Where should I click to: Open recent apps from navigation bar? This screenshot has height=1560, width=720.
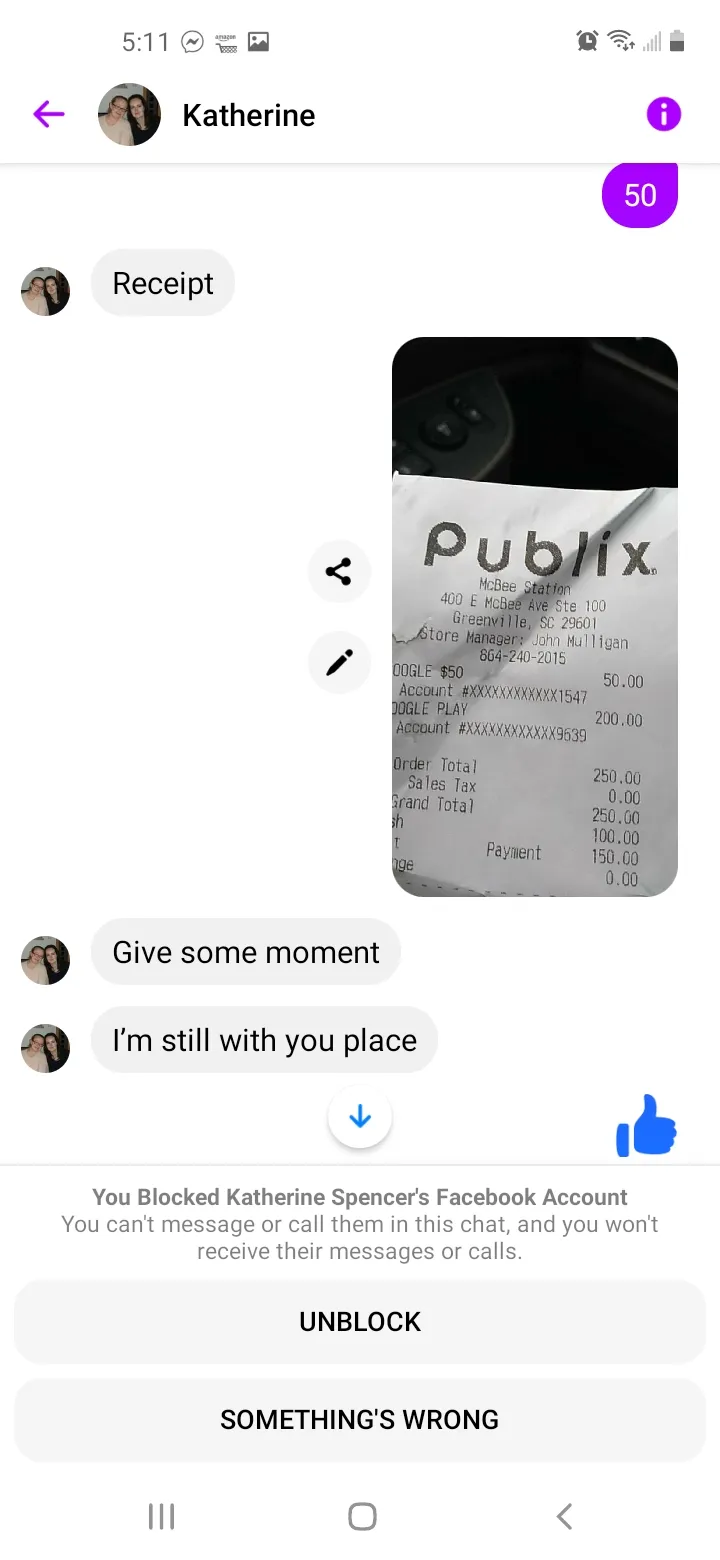click(x=161, y=1516)
